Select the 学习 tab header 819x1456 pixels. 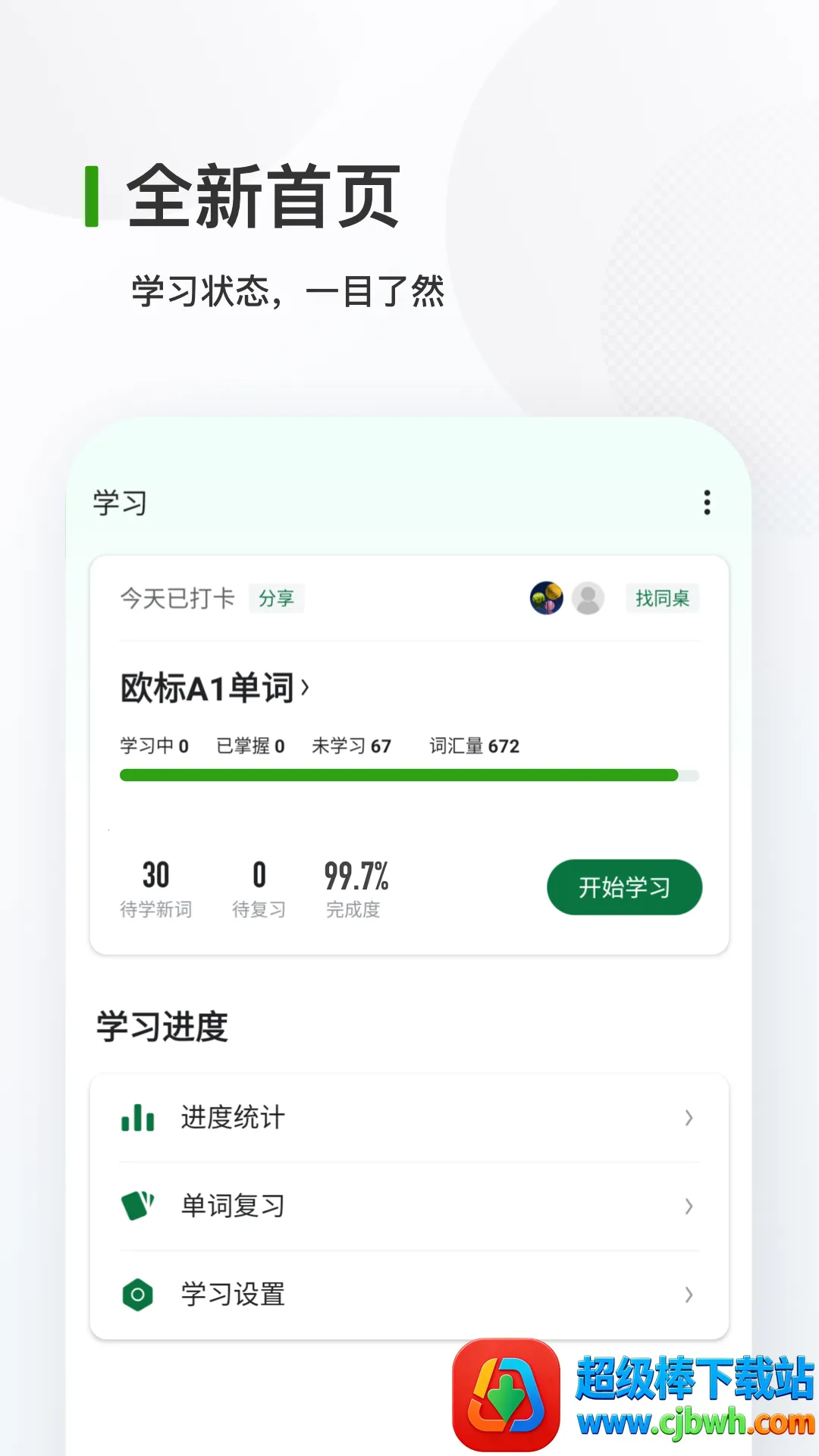coord(119,503)
